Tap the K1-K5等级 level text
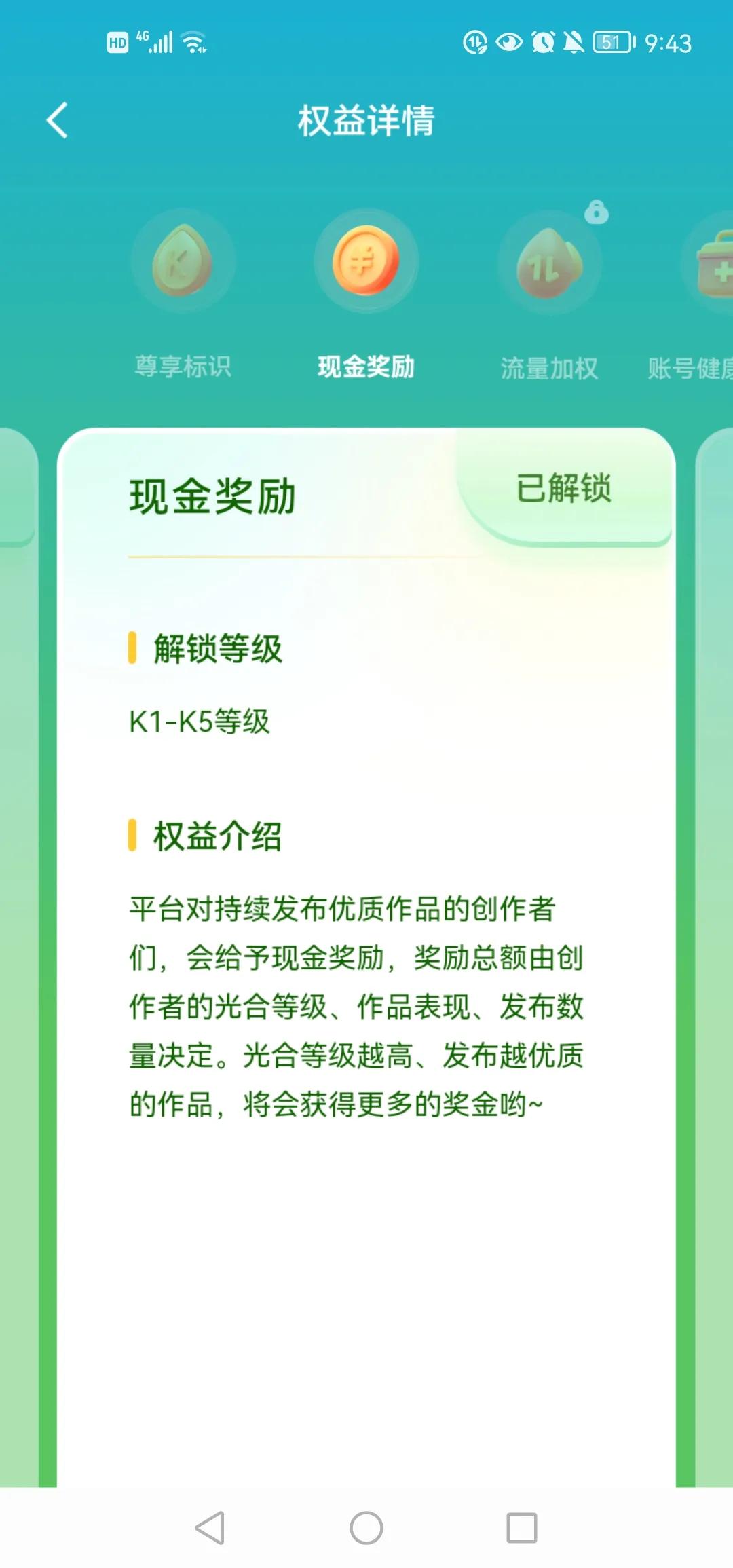Image resolution: width=733 pixels, height=1568 pixels. coord(200,722)
